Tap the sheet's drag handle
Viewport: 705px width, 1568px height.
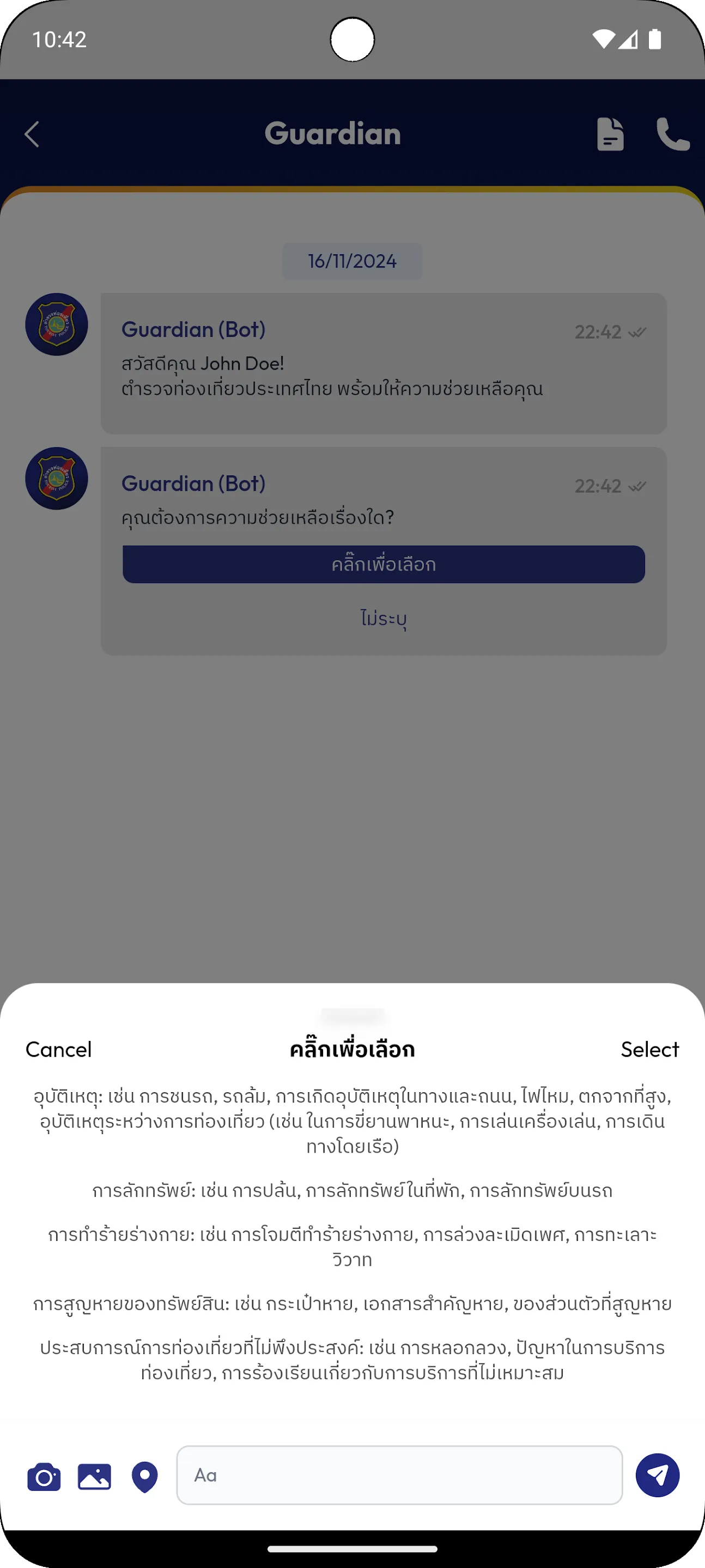[352, 1015]
